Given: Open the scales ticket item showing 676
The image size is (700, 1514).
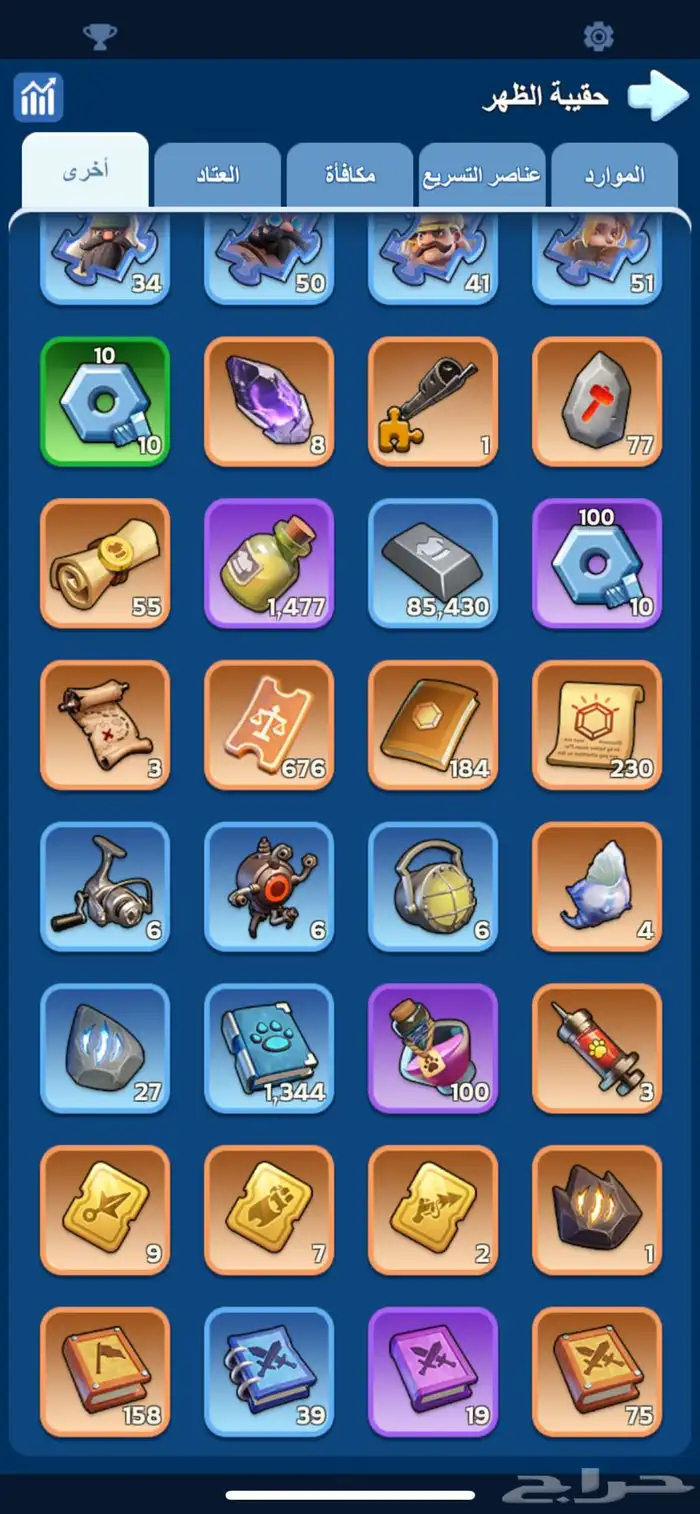Looking at the screenshot, I should pyautogui.click(x=269, y=725).
